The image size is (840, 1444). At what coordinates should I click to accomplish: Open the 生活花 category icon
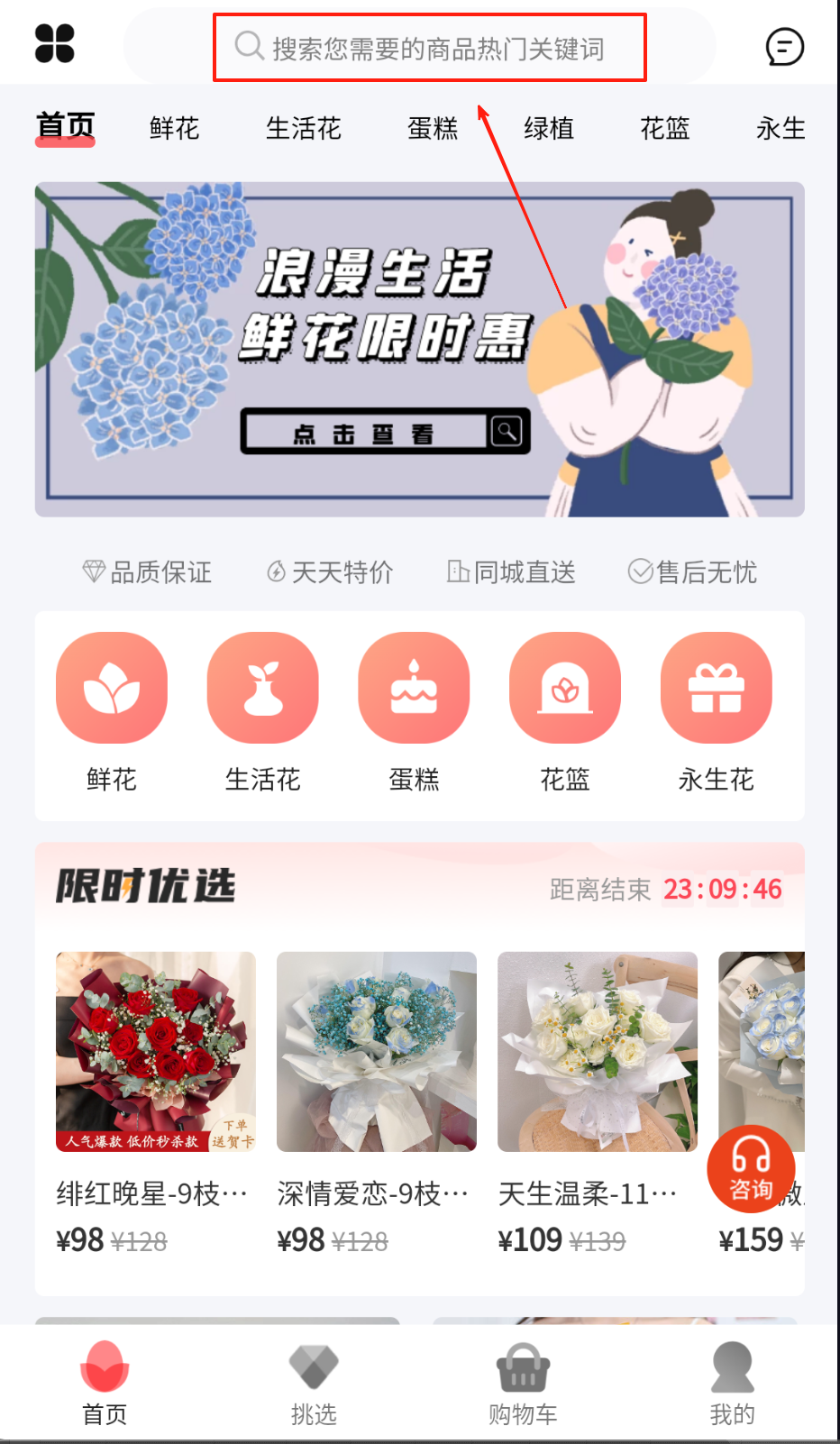click(262, 690)
